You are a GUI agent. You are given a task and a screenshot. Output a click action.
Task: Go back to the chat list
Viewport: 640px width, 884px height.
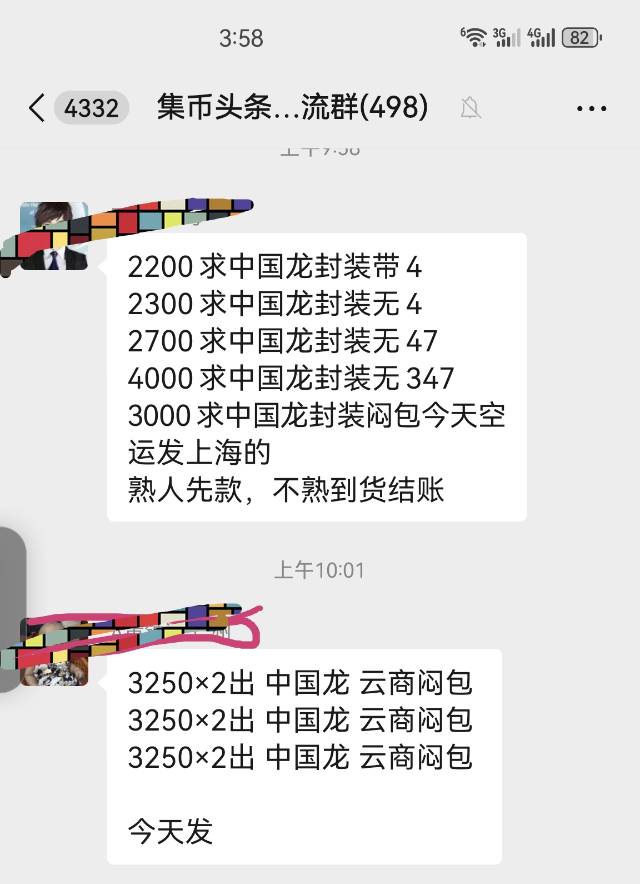(x=38, y=108)
